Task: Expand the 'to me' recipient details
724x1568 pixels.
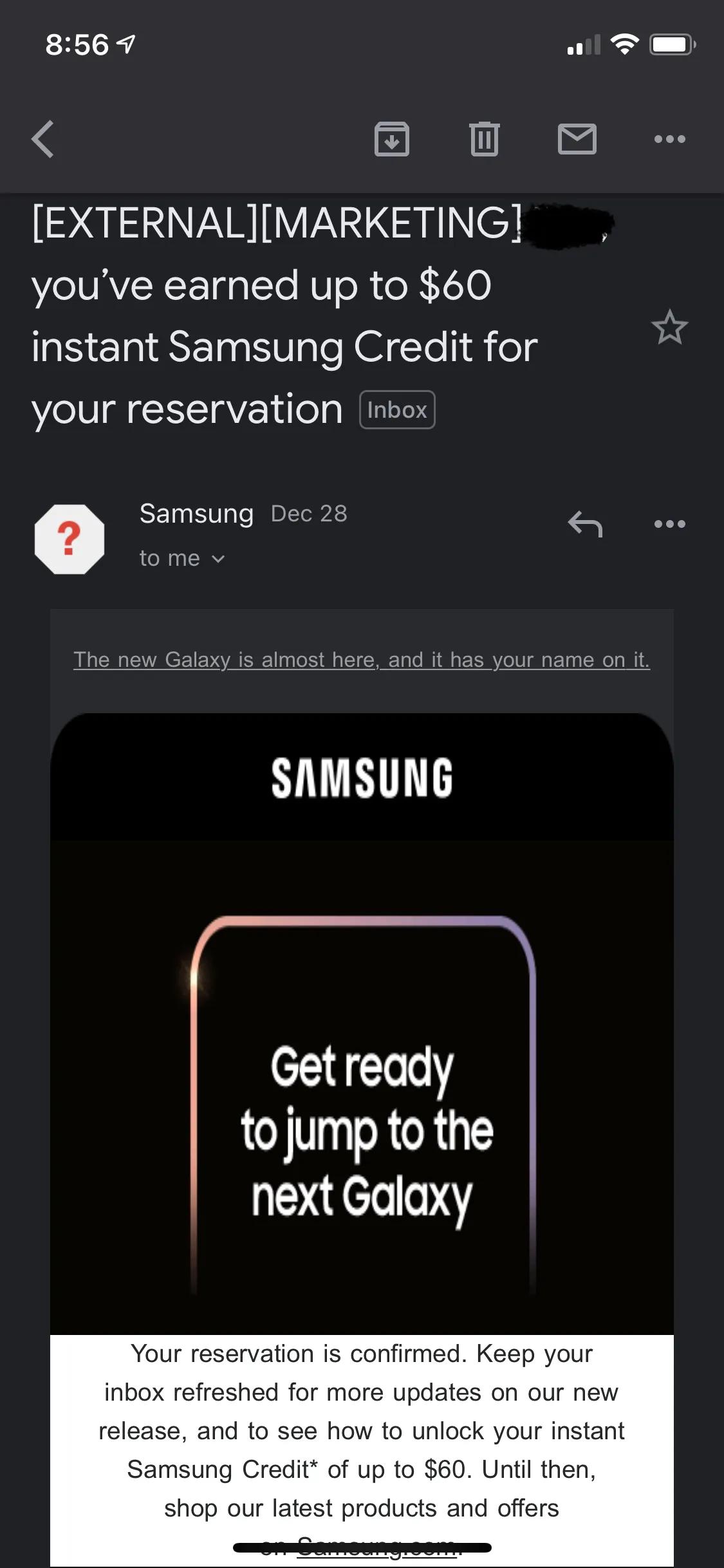Action: tap(182, 559)
